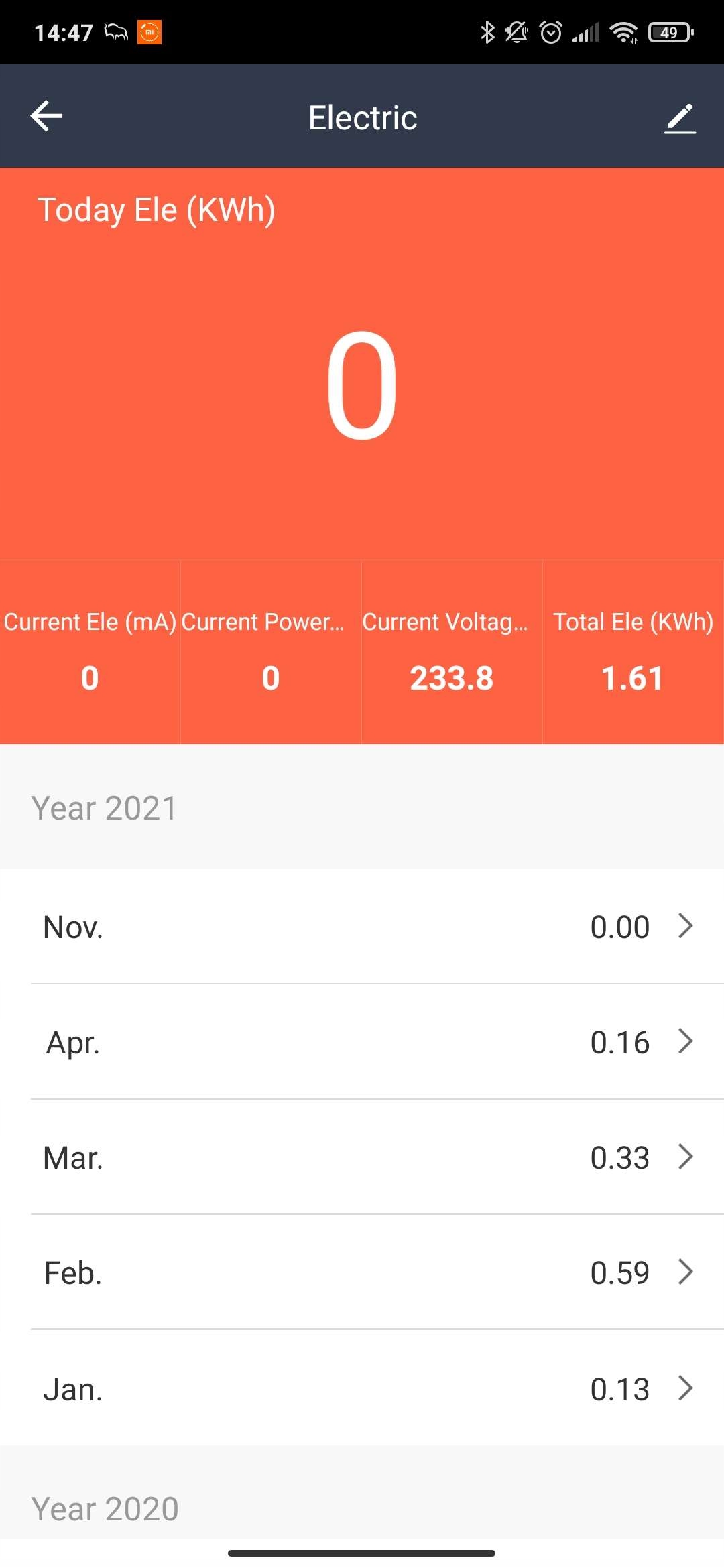The width and height of the screenshot is (724, 1568).
Task: Select the Jan. 0.13 entry
Action: pos(362,1389)
